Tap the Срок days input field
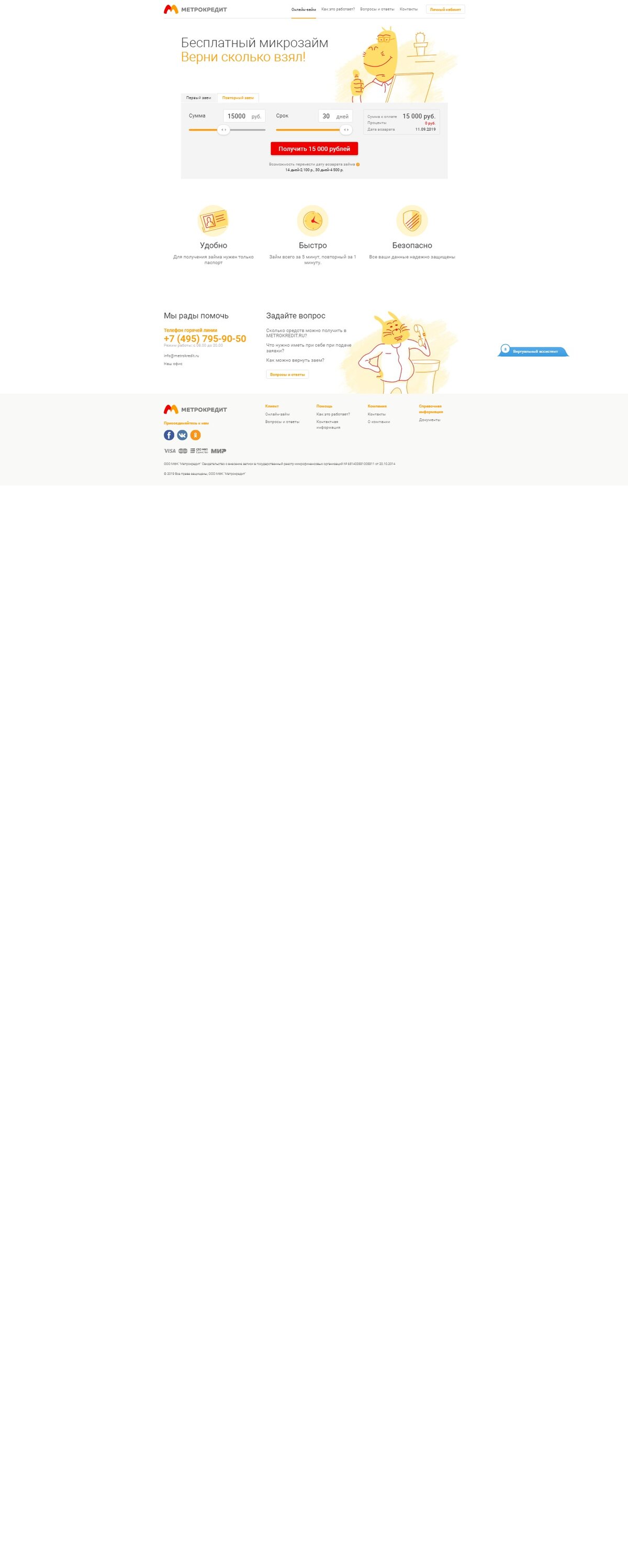The image size is (628, 1568). point(335,116)
